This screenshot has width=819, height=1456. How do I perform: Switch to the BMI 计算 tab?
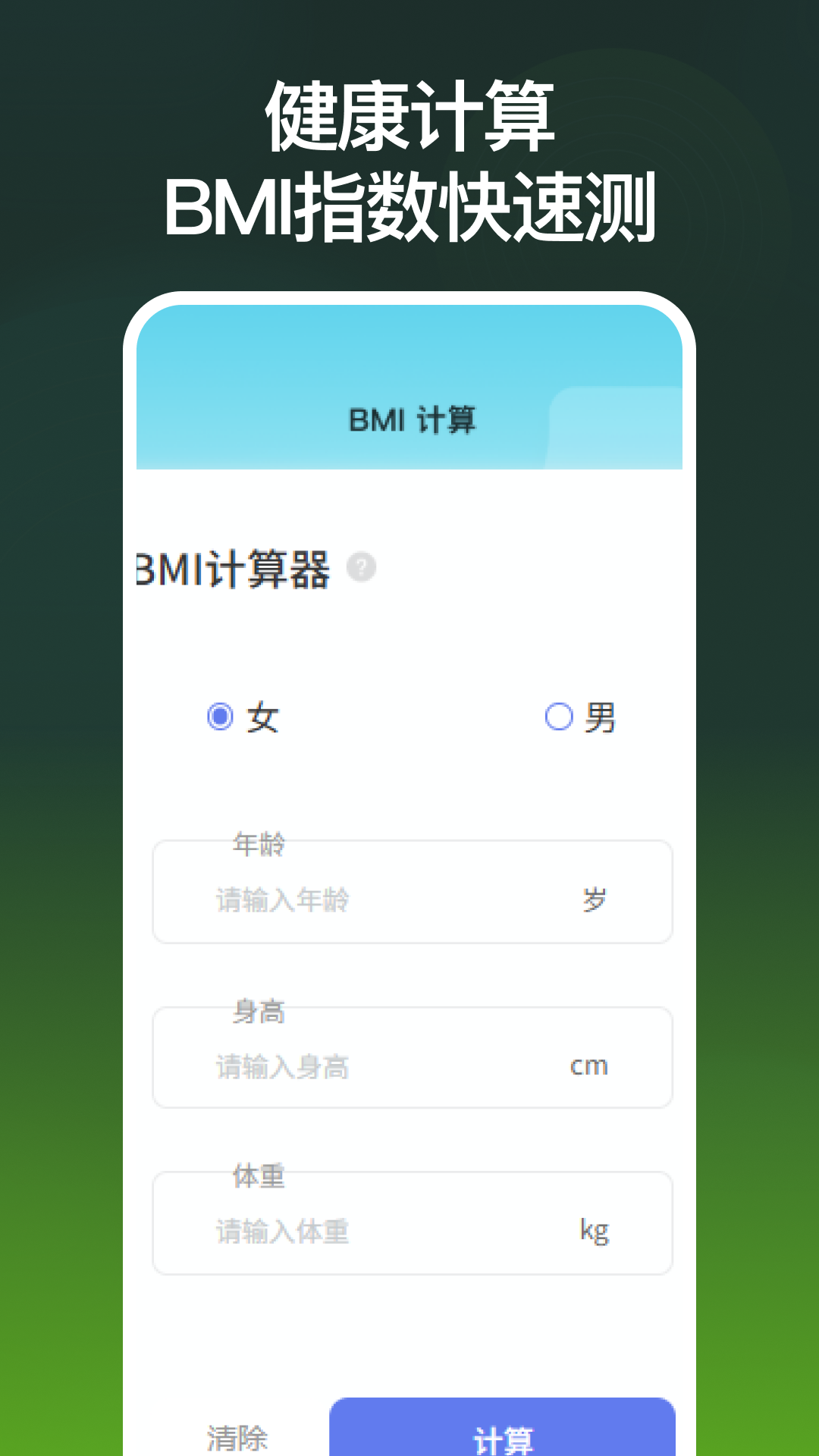click(413, 419)
